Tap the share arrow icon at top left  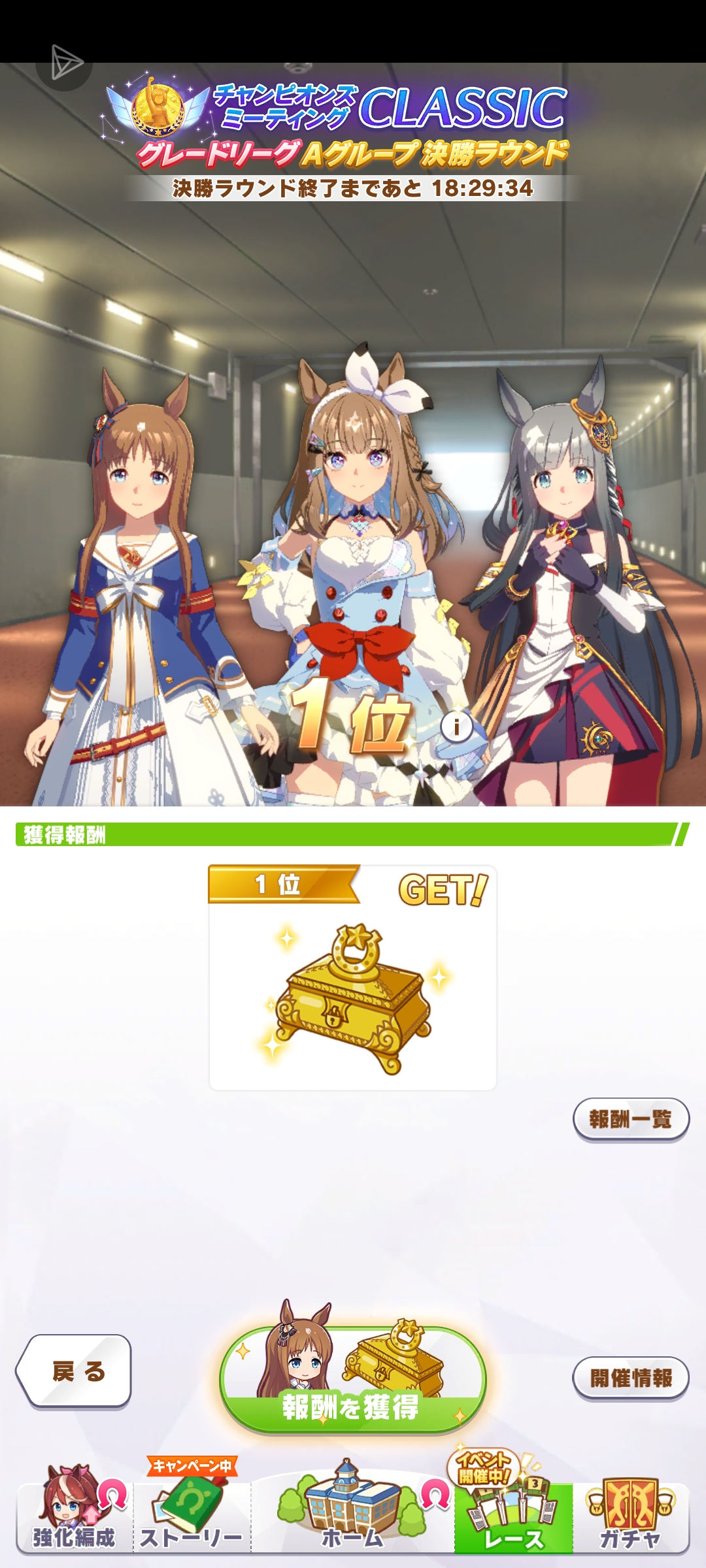click(64, 63)
